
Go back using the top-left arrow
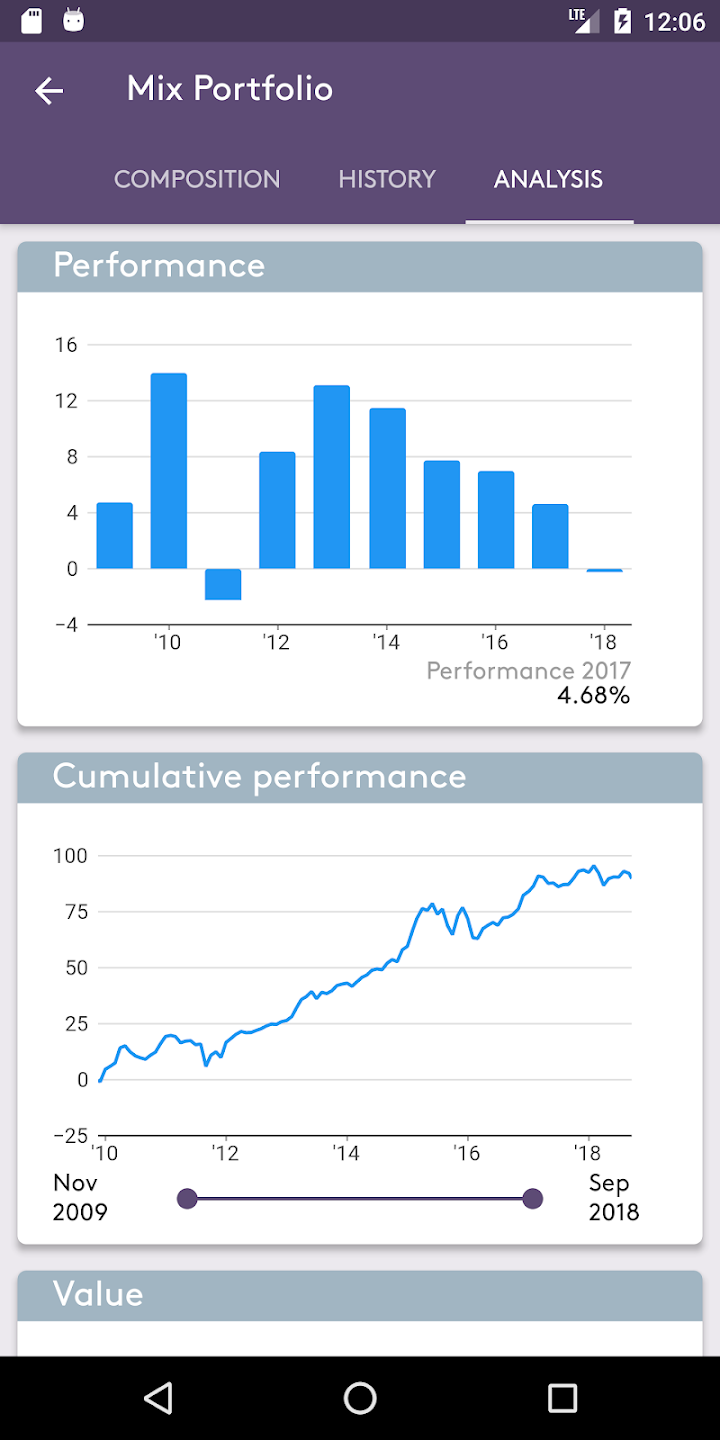(49, 91)
